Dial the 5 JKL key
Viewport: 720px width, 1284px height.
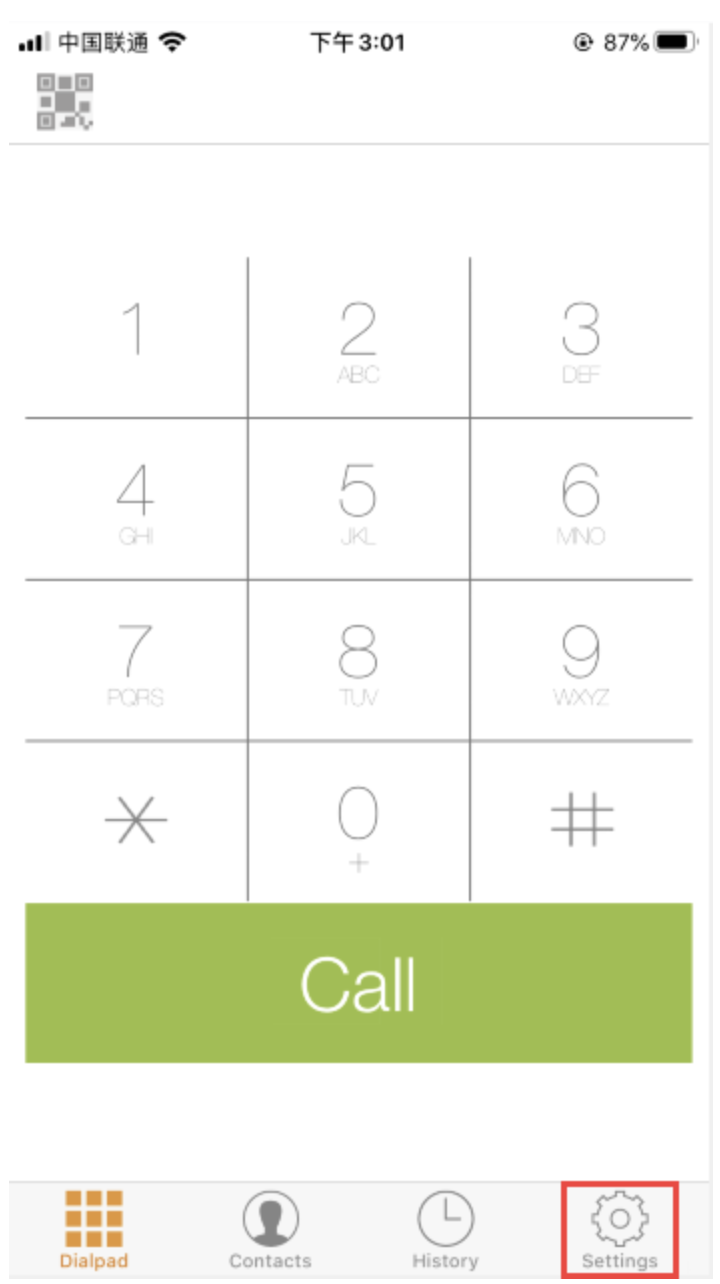[x=359, y=499]
